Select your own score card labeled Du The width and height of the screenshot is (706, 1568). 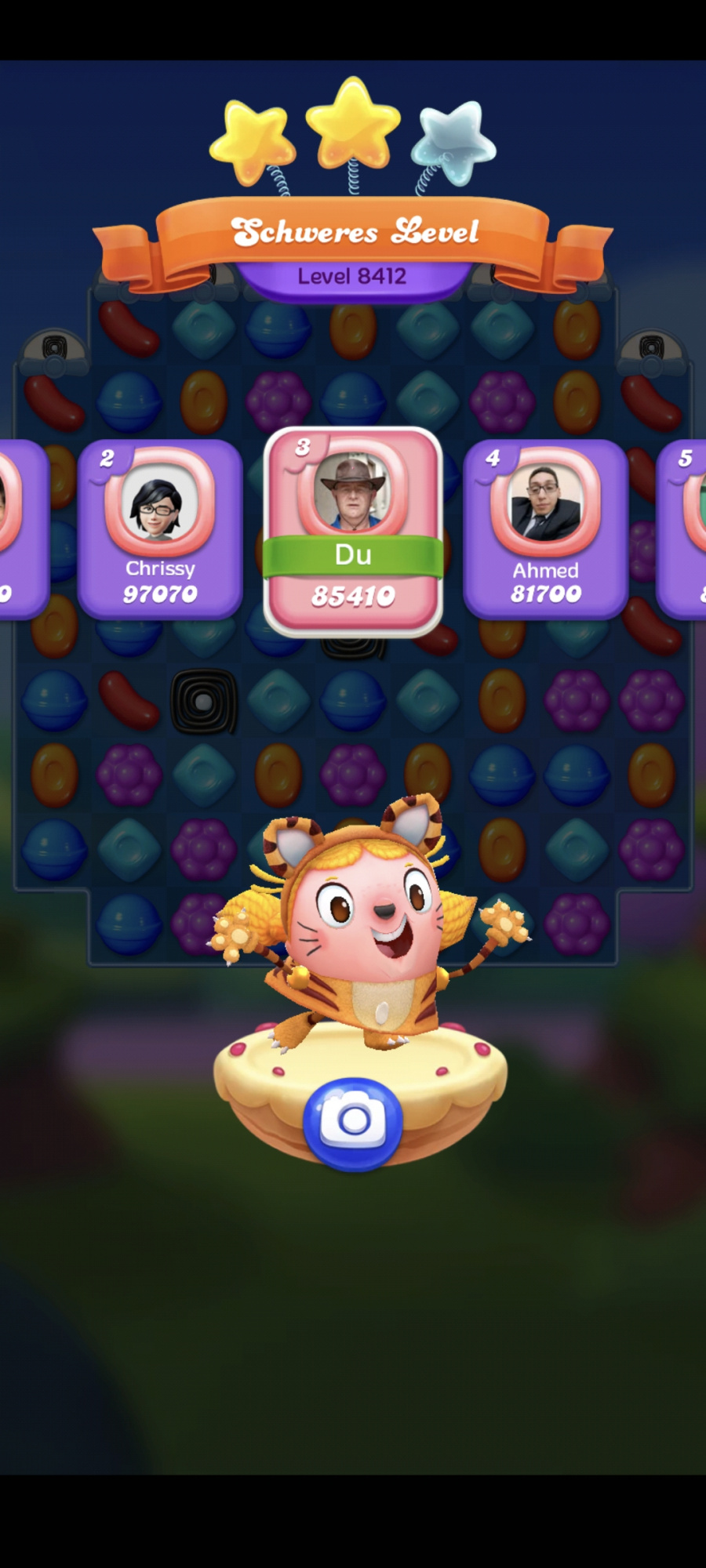click(x=353, y=532)
